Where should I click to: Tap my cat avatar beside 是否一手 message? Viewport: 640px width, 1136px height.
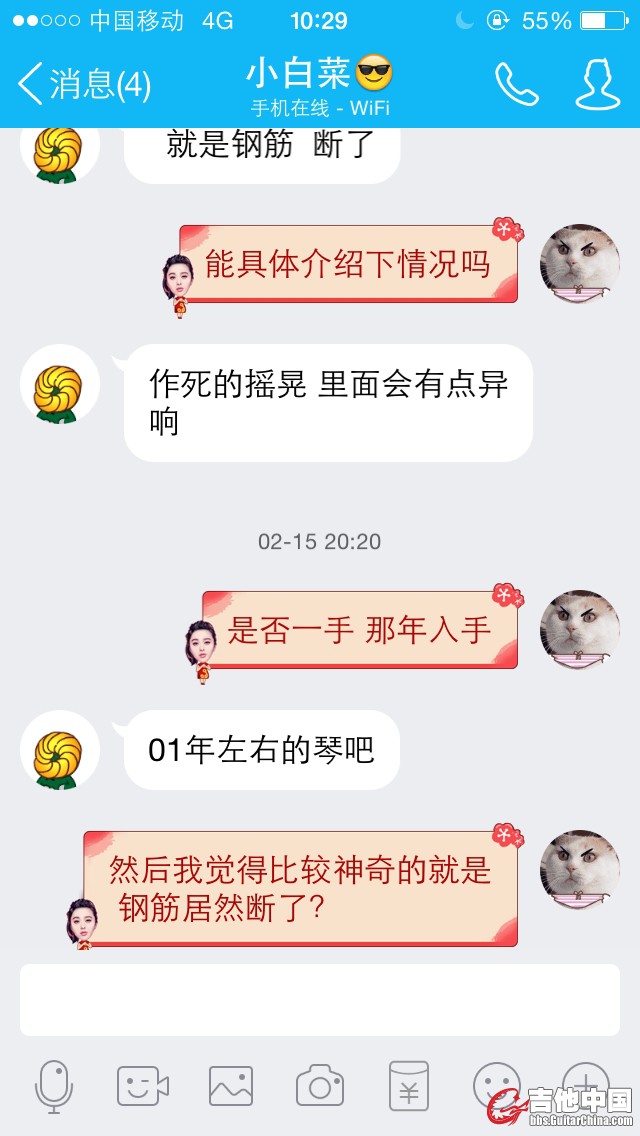coord(579,630)
